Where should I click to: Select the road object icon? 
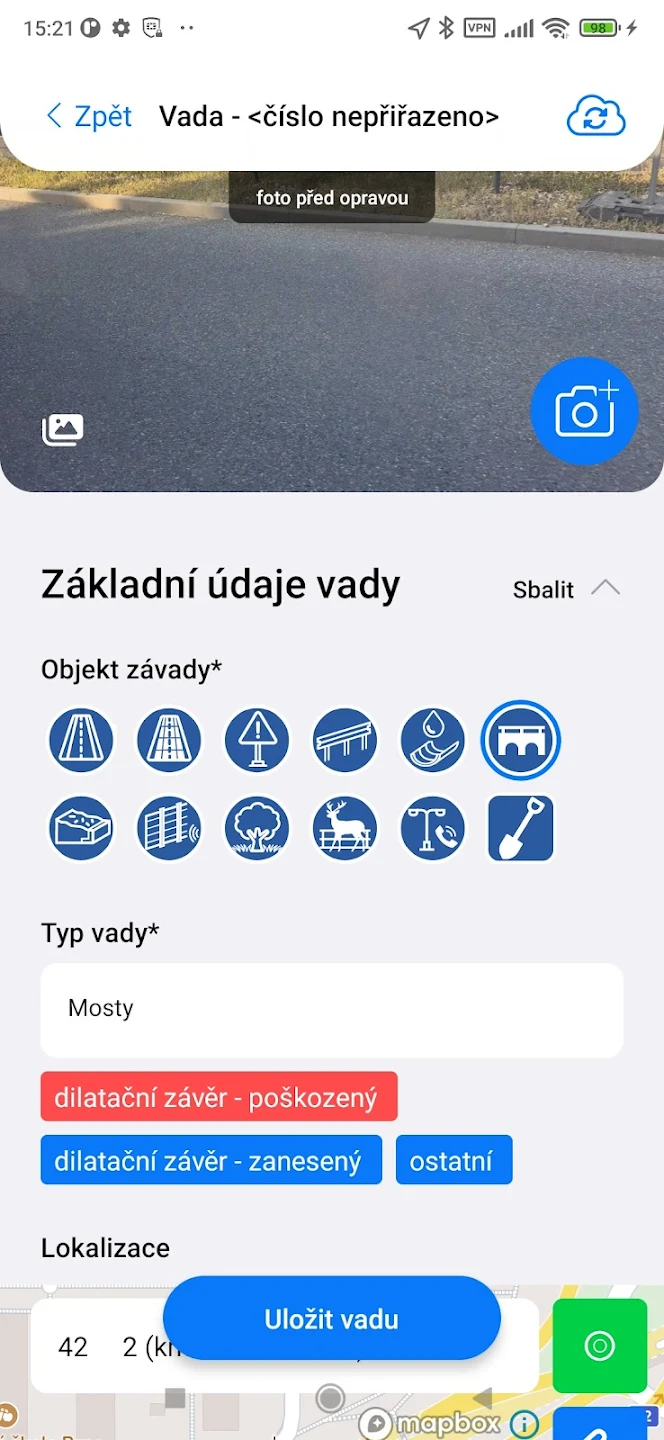point(81,741)
